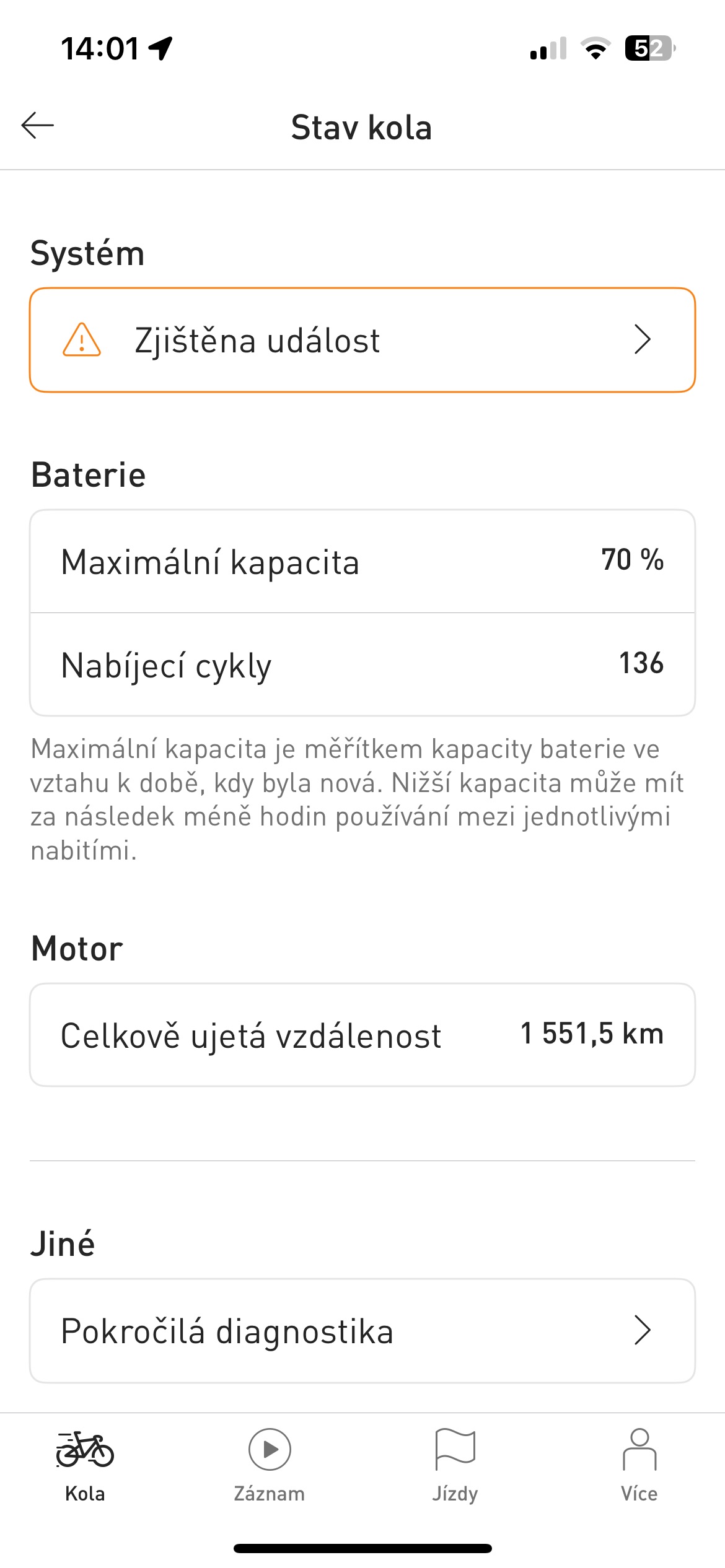Switch to the Kola tab
This screenshot has width=725, height=1568.
(x=85, y=1466)
